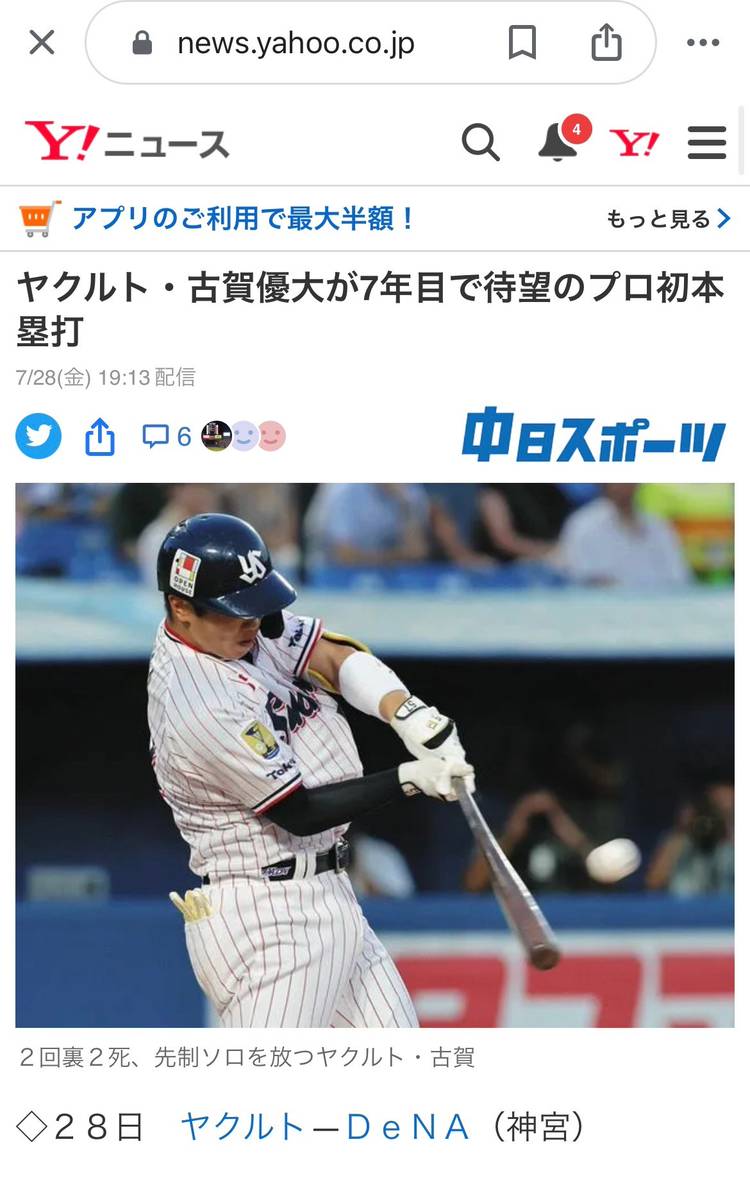Go to Yahoo! News home logo
The height and width of the screenshot is (1185, 750).
[x=127, y=143]
